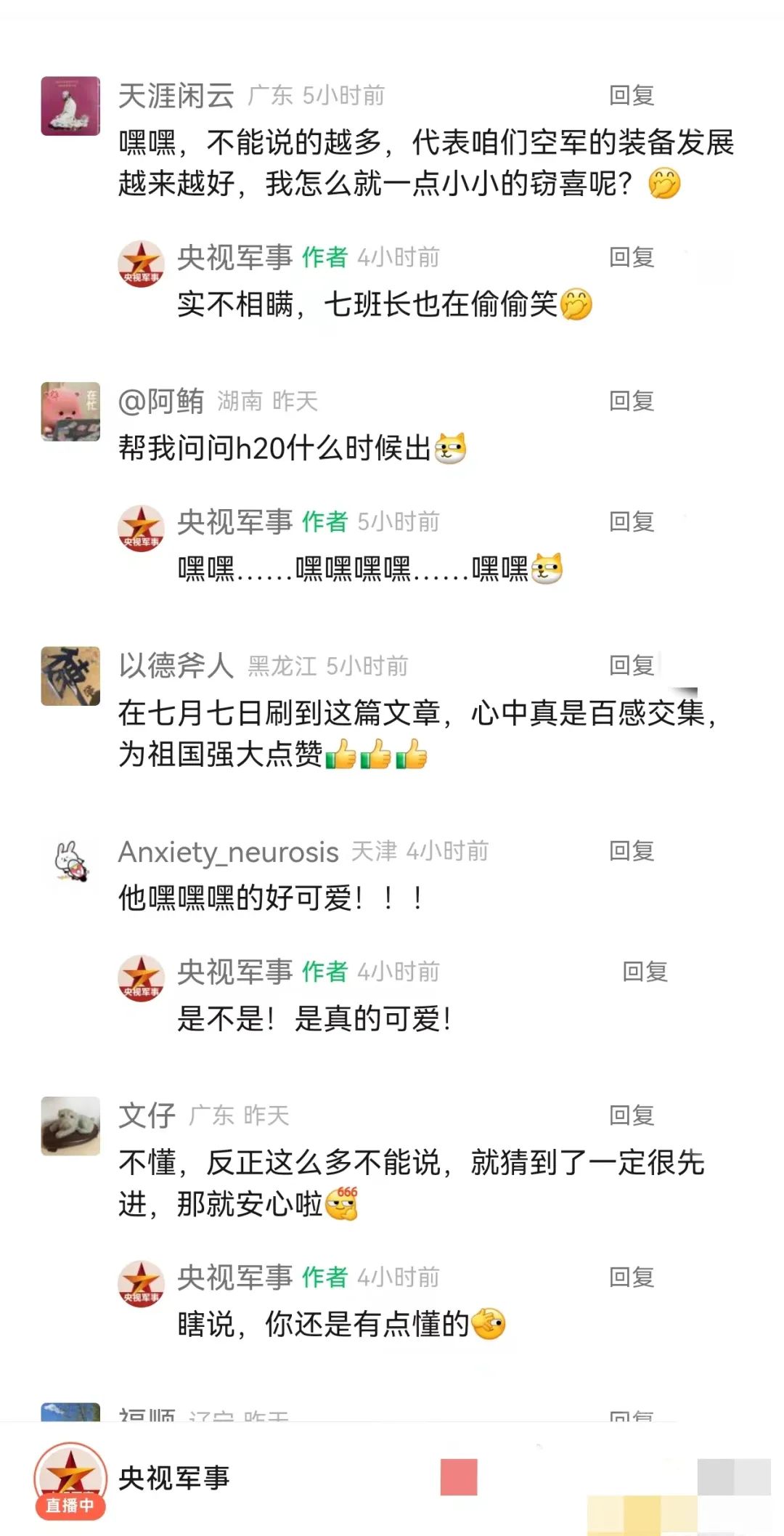Open Anxiety_neurosis's avatar

tap(70, 862)
